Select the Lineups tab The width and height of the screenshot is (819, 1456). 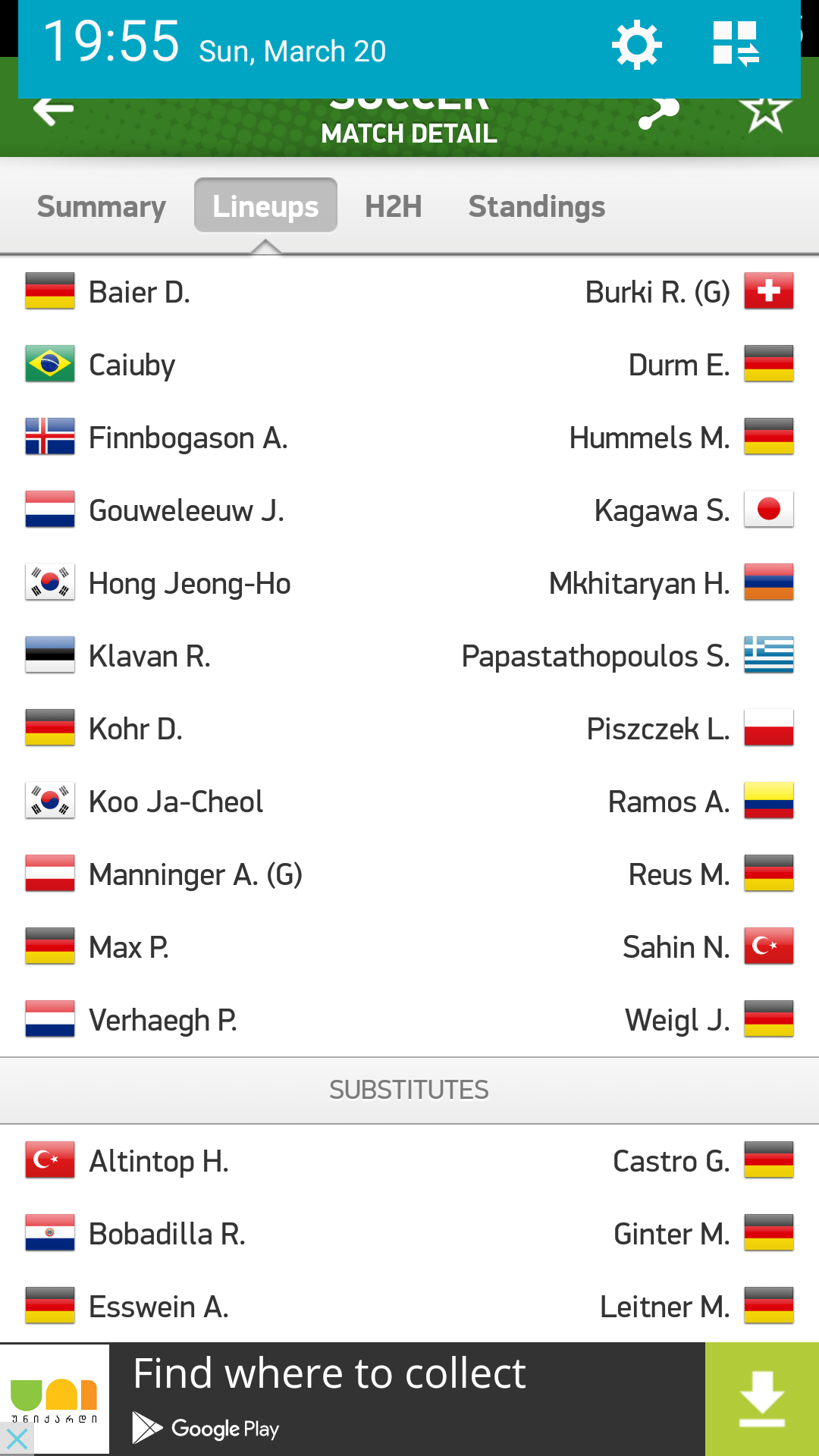[265, 206]
